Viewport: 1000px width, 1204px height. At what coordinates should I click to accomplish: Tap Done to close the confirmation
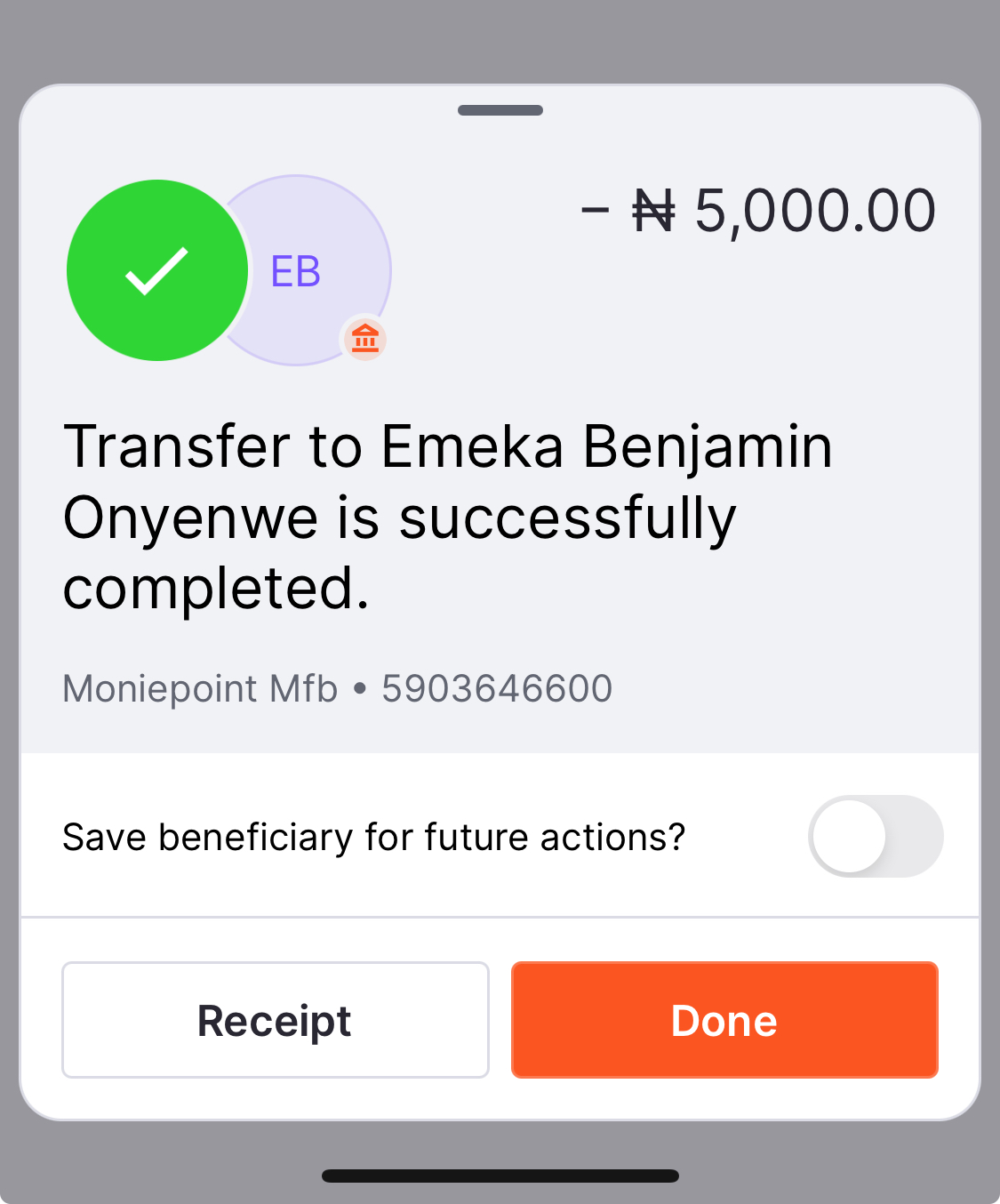tap(724, 1020)
